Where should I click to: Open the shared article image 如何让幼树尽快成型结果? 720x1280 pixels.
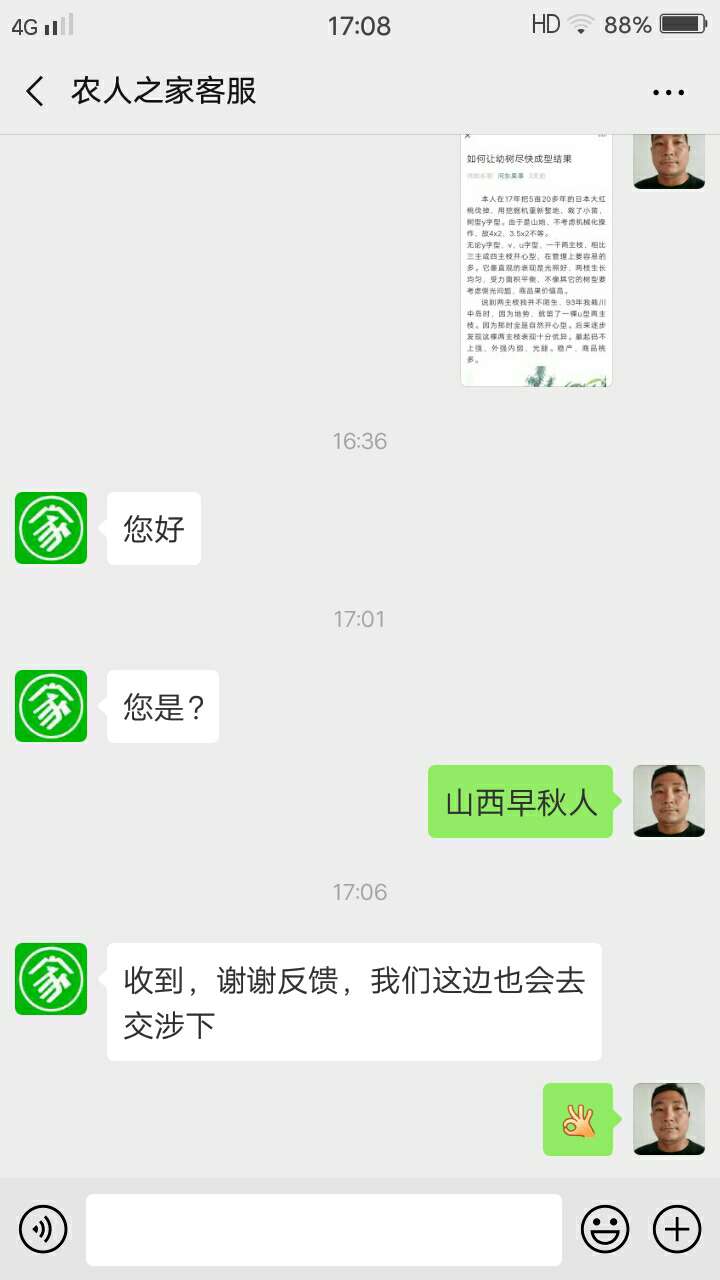pos(536,260)
